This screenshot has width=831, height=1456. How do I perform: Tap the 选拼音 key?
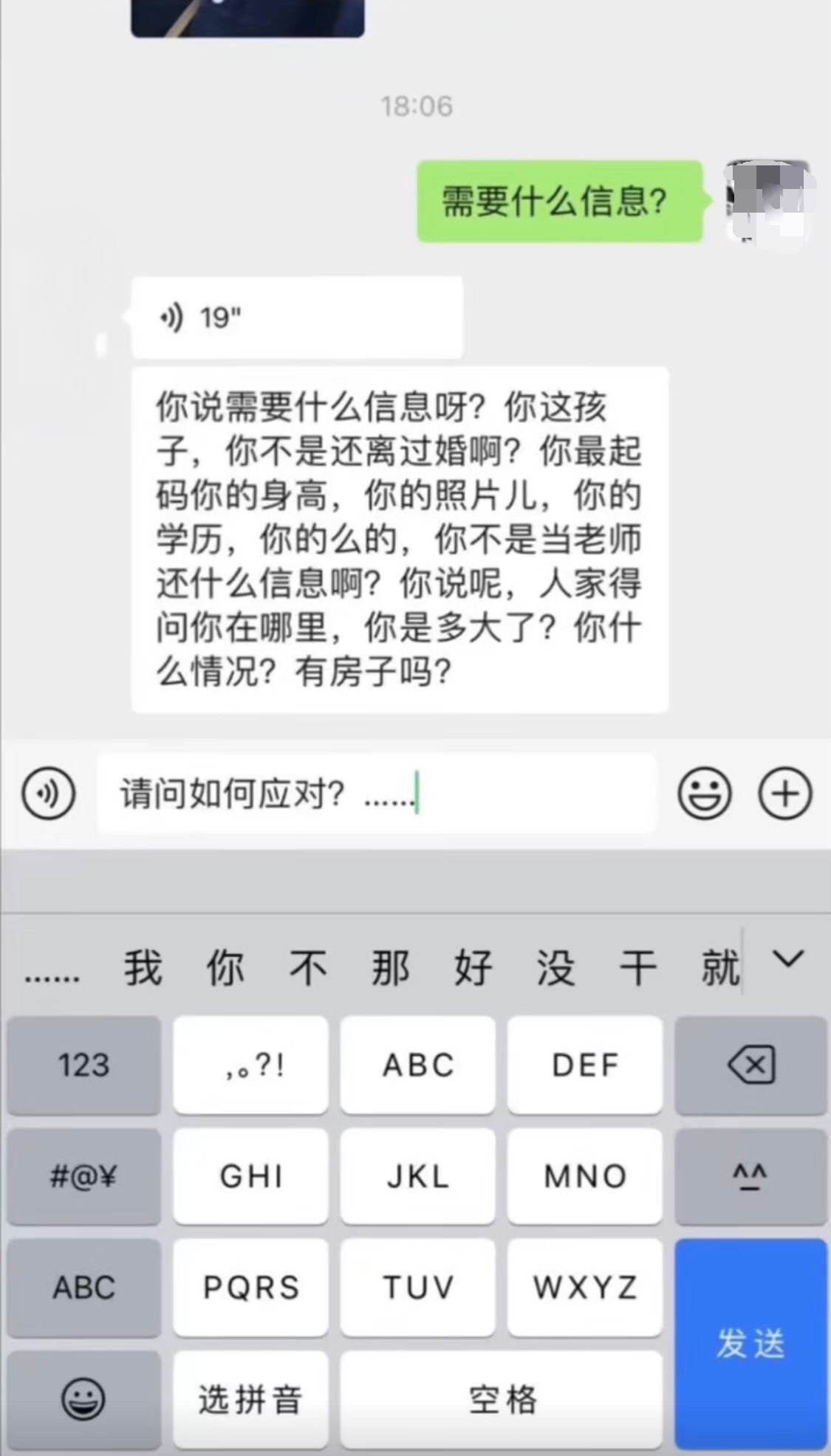click(250, 1399)
